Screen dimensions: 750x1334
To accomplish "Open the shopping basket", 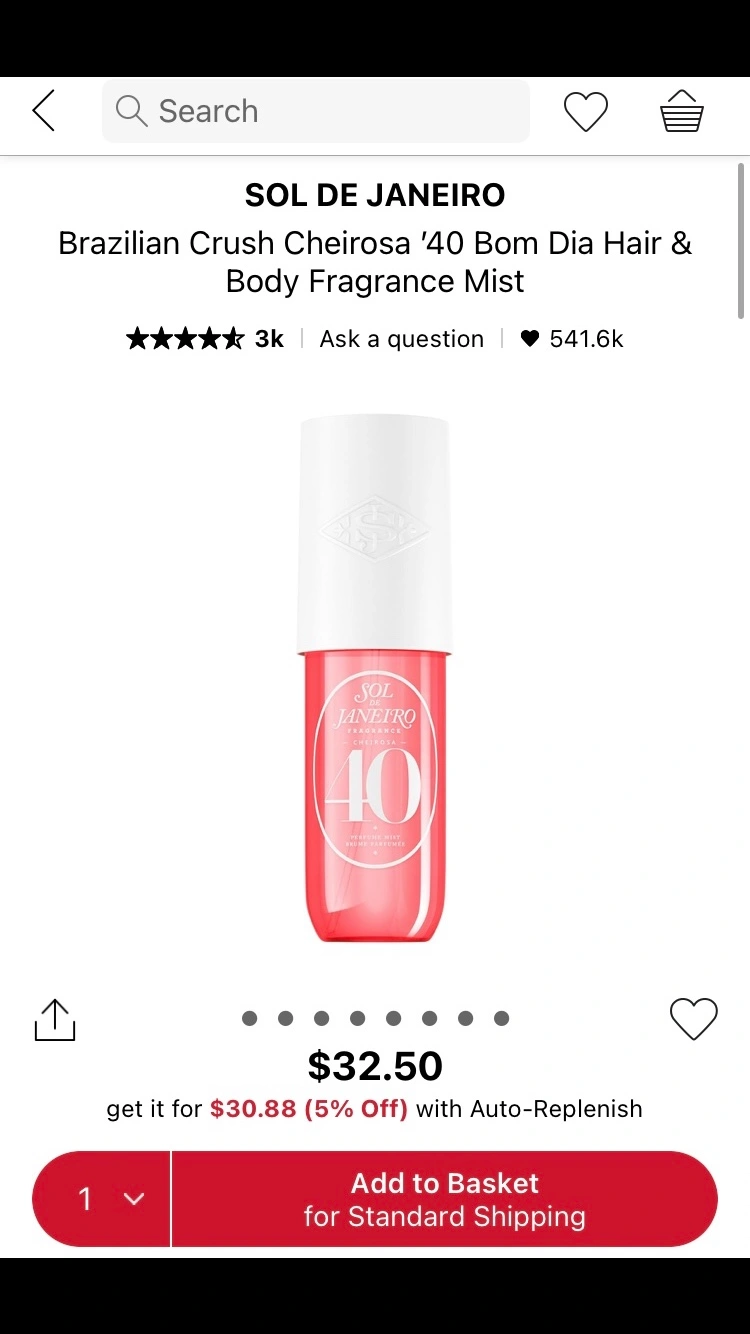I will pos(681,111).
